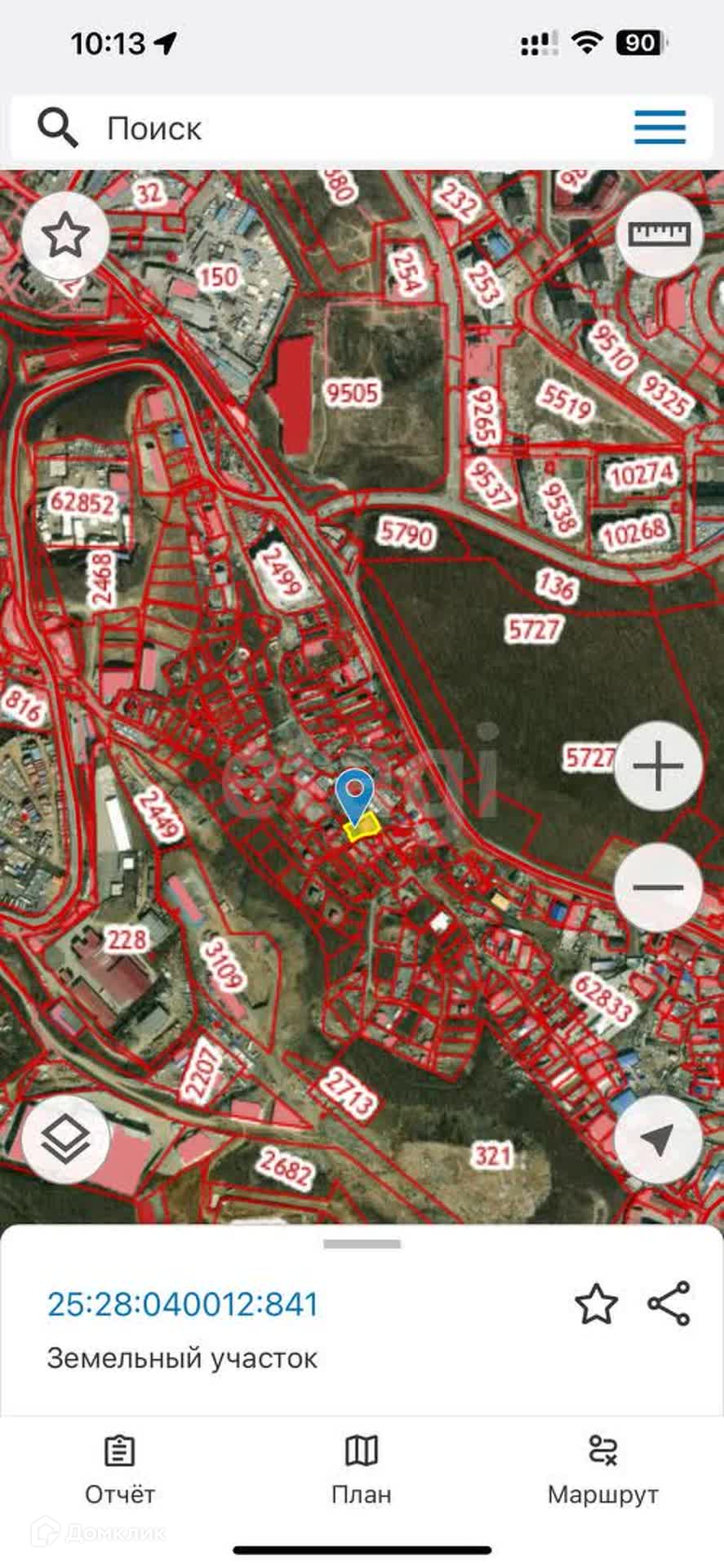Zoom in with plus button
This screenshot has width=724, height=1568.
point(658,766)
